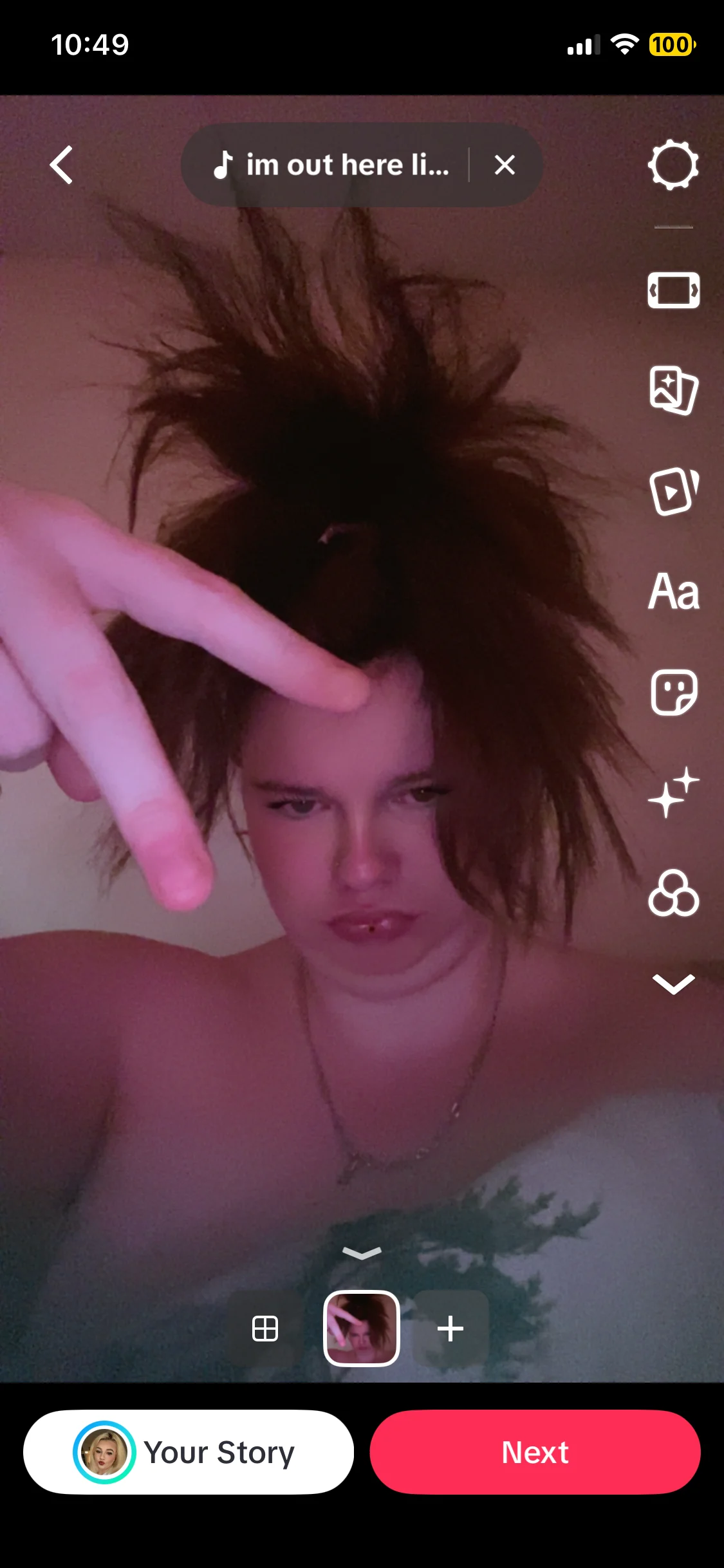Open the settings gear icon
The height and width of the screenshot is (1568, 724).
pyautogui.click(x=673, y=165)
